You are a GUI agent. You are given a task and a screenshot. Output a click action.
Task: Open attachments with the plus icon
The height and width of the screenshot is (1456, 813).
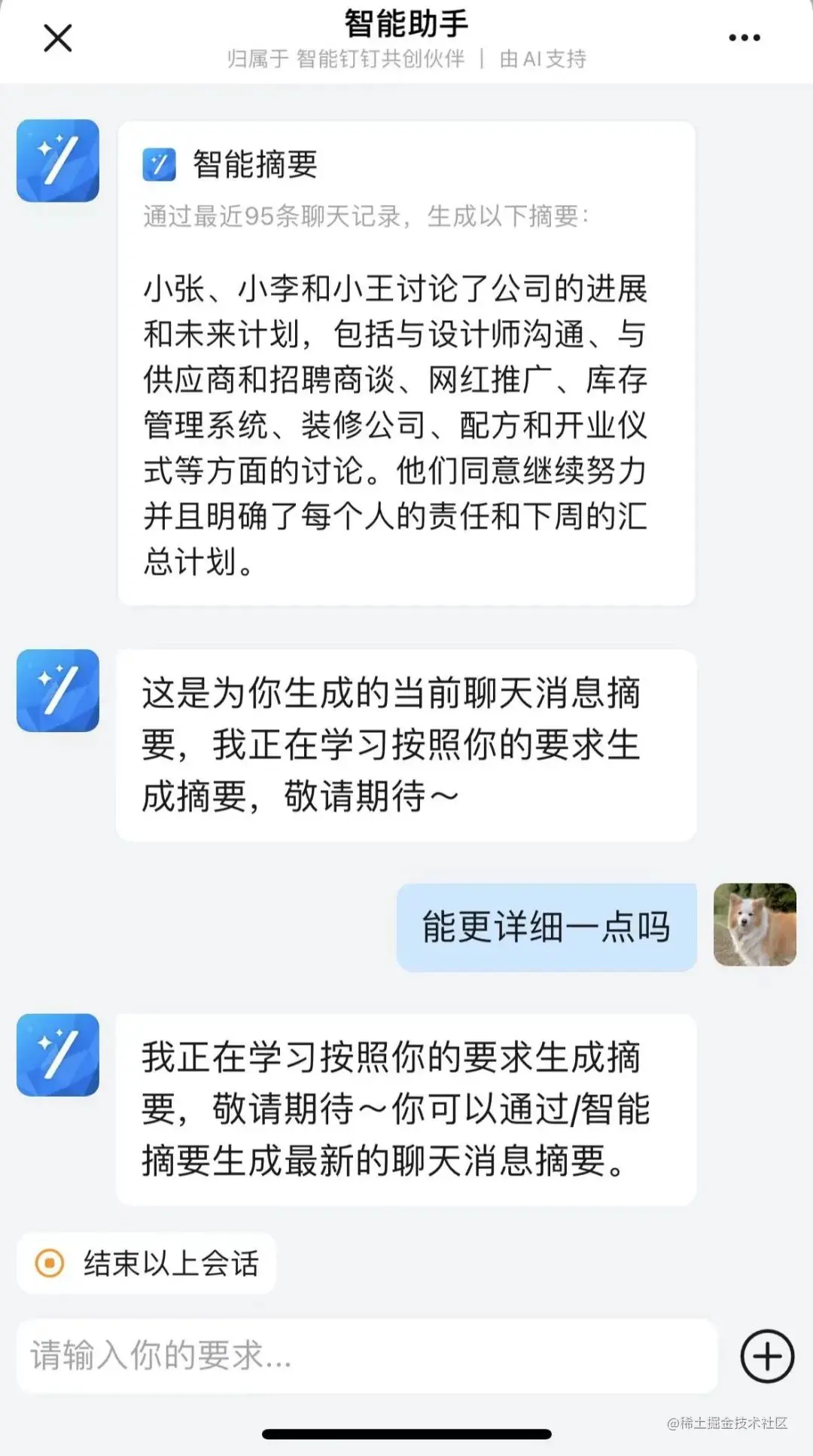766,1357
